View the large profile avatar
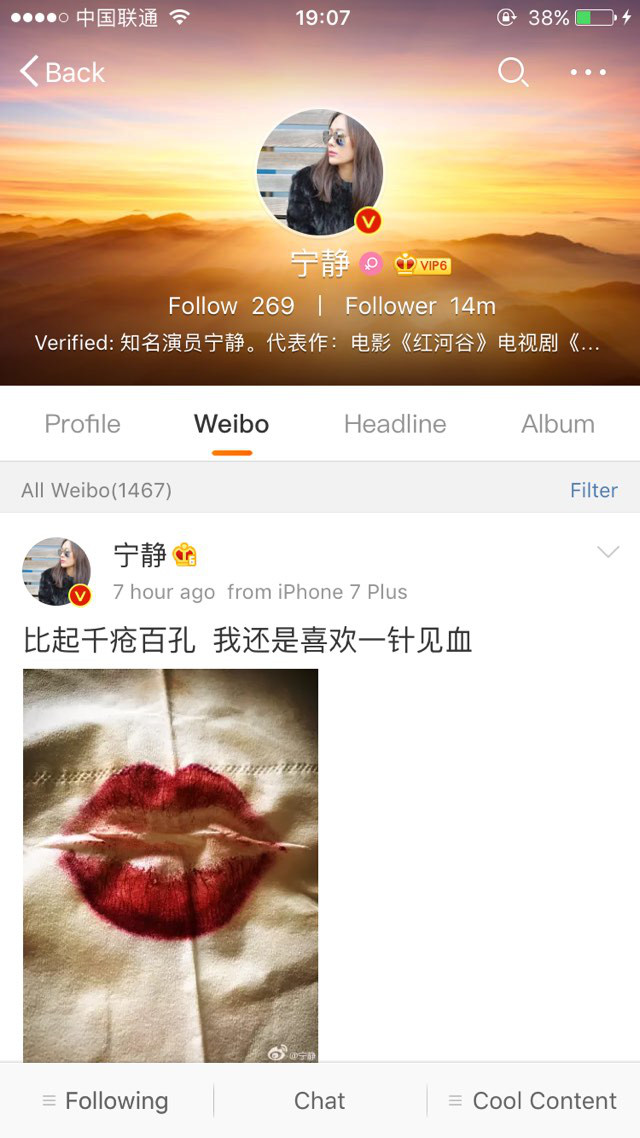Image resolution: width=640 pixels, height=1138 pixels. (x=319, y=172)
